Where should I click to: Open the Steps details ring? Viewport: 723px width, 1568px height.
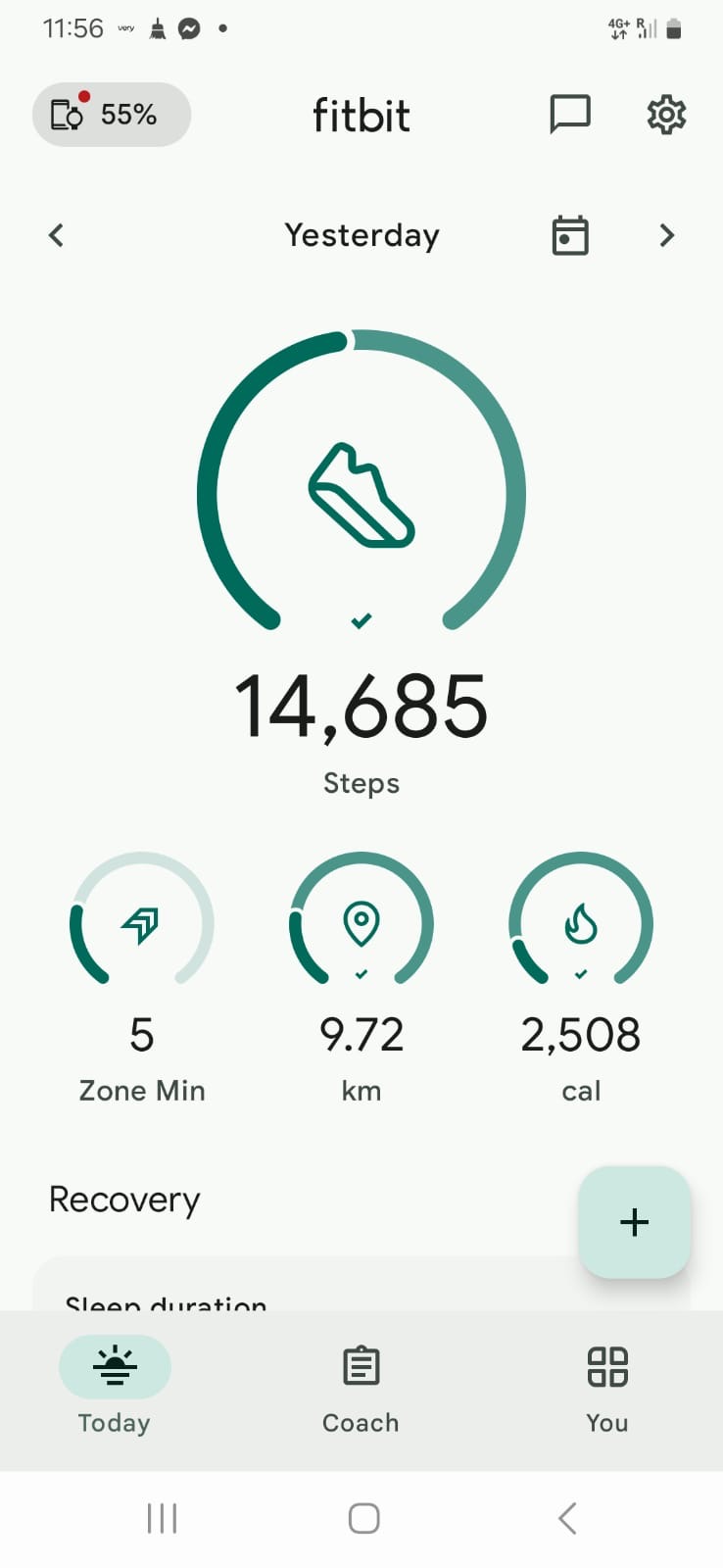click(x=361, y=480)
